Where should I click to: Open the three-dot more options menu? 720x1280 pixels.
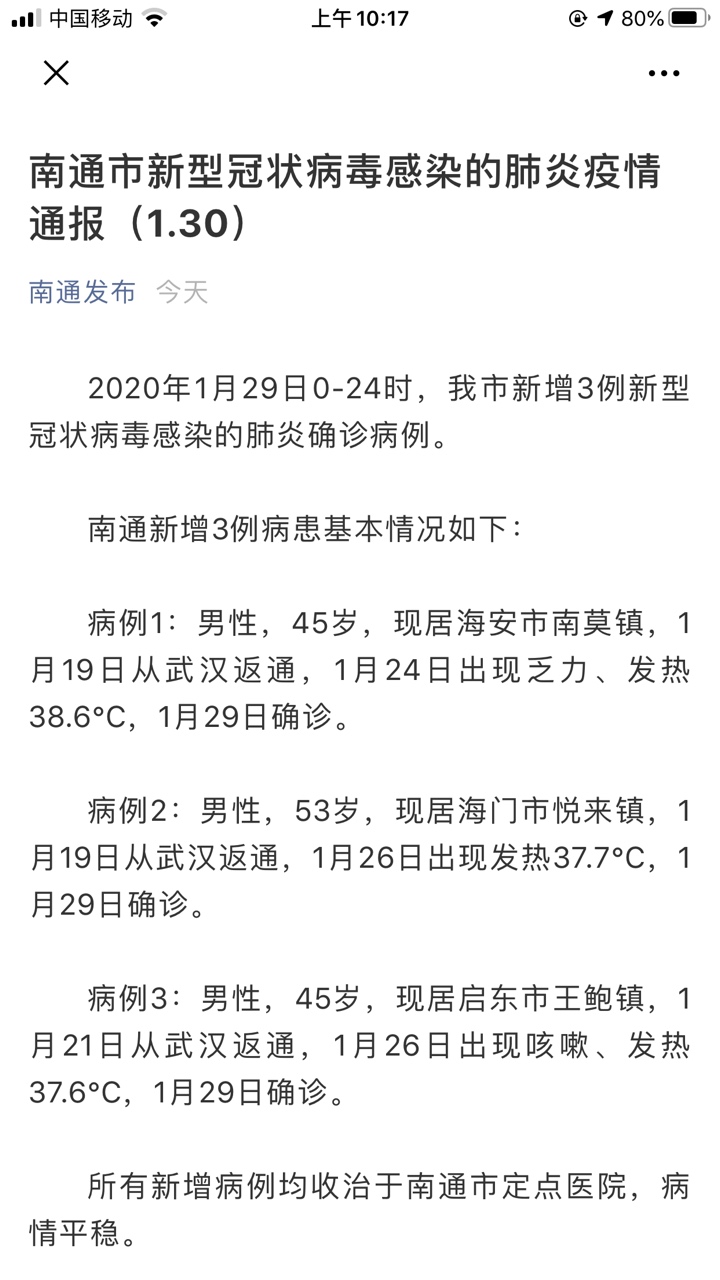(x=664, y=73)
